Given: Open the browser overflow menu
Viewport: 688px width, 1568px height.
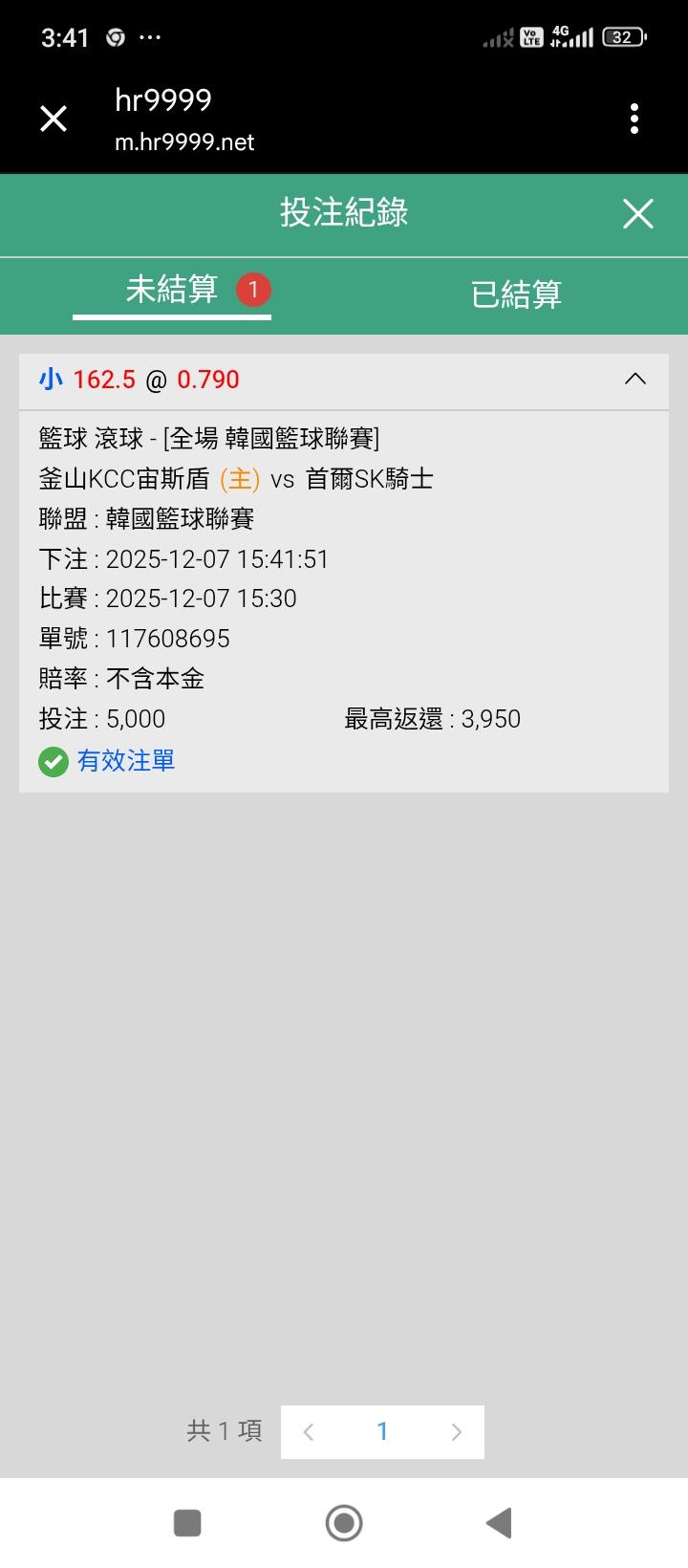Looking at the screenshot, I should coord(634,119).
